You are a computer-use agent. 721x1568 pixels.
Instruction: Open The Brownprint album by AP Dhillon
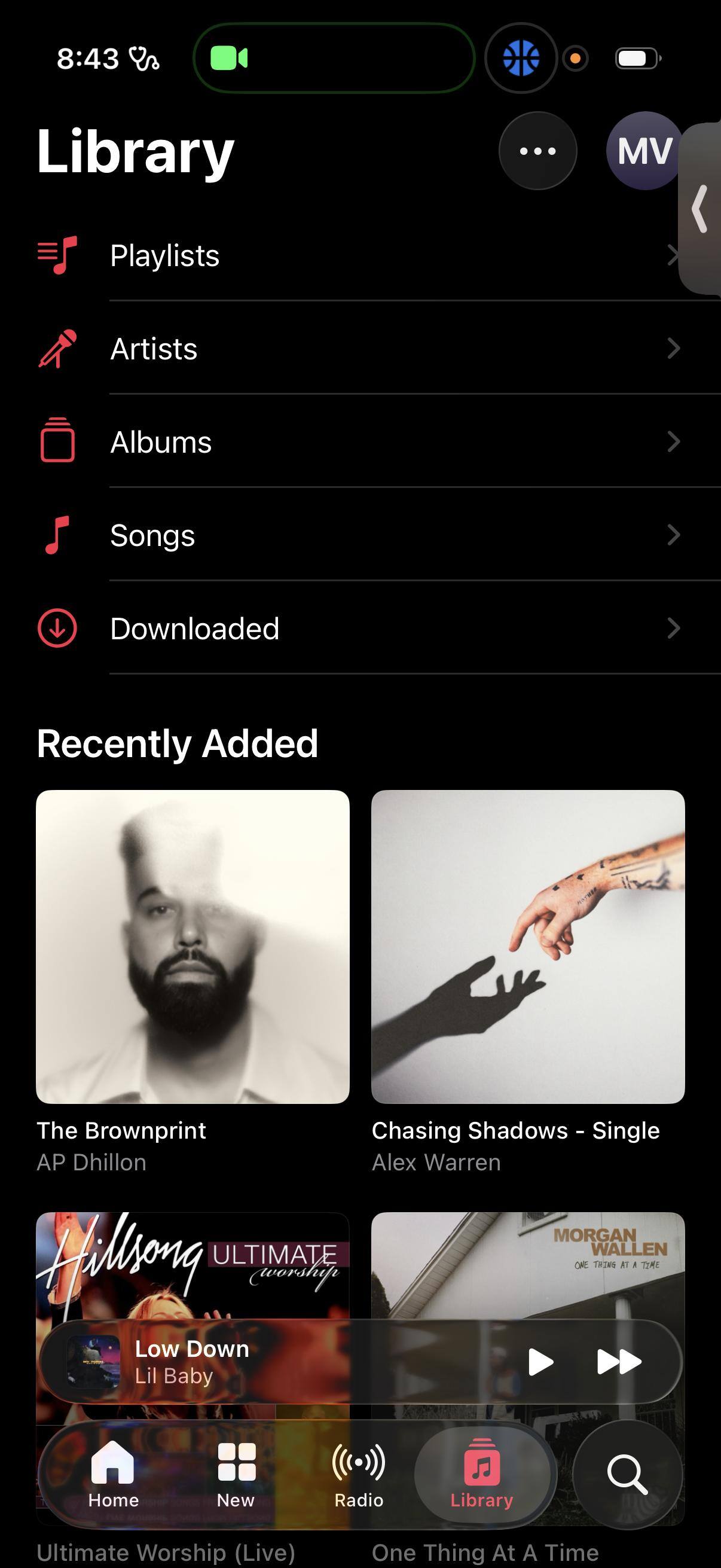pos(193,947)
